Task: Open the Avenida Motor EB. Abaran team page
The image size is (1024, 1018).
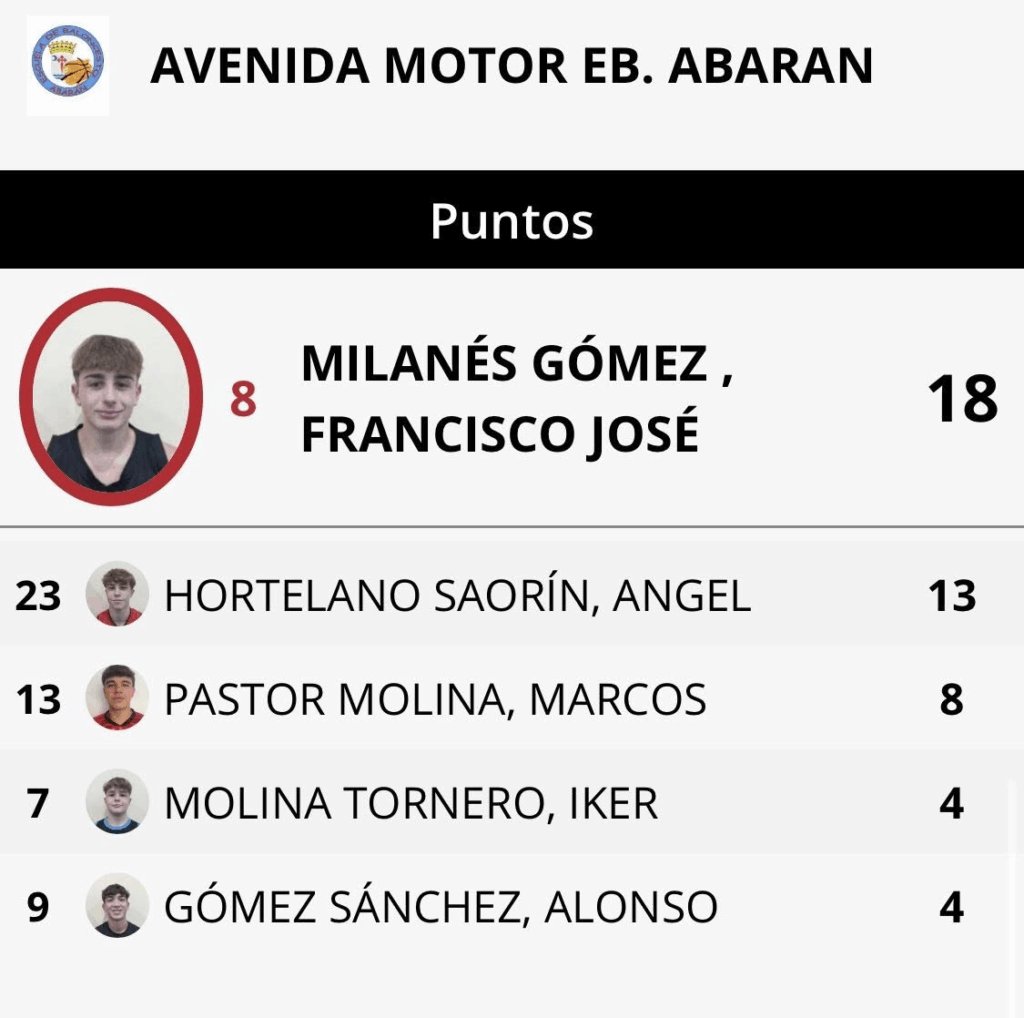Action: point(511,66)
